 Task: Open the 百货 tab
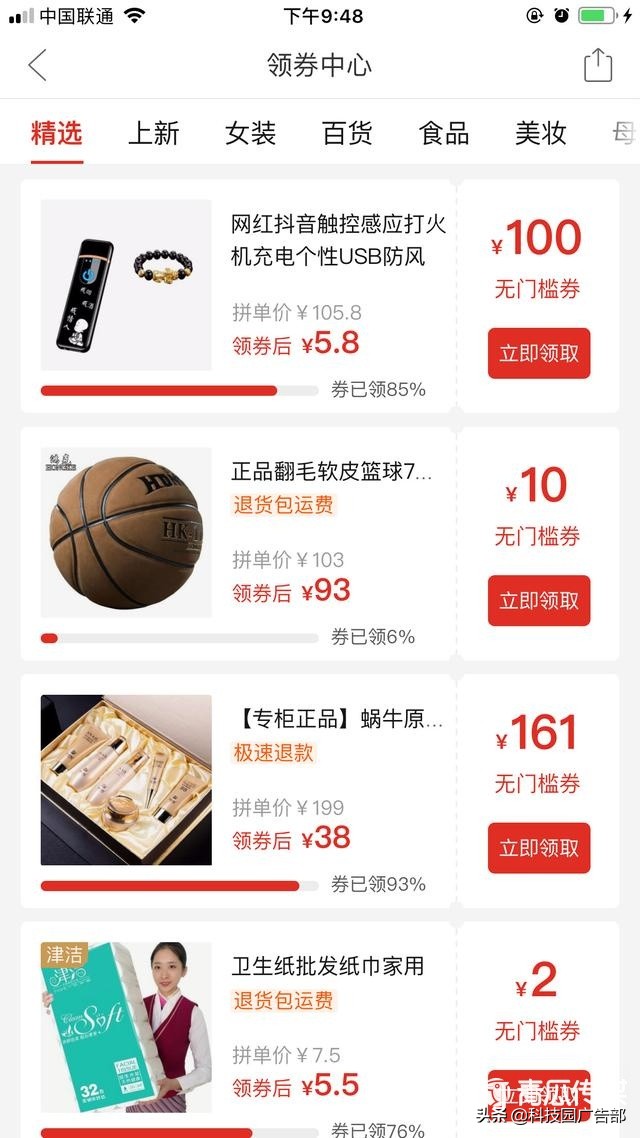coord(347,133)
